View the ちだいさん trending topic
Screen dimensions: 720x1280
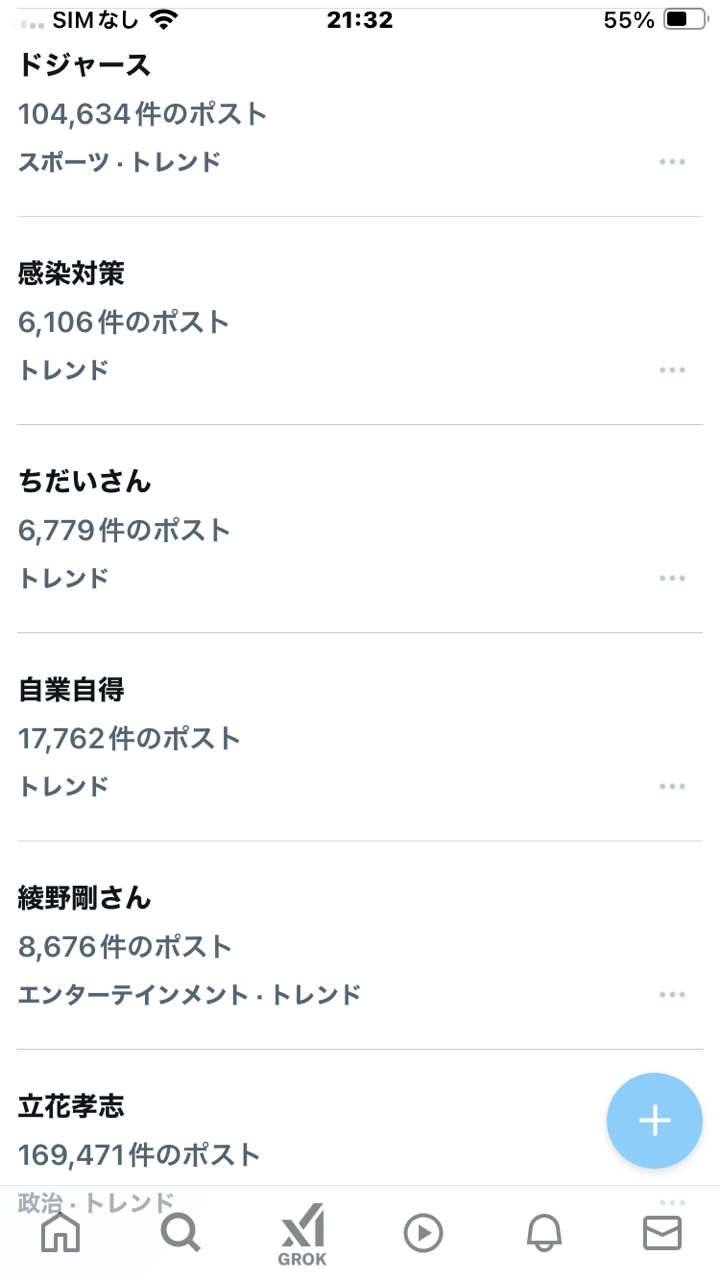click(x=360, y=529)
